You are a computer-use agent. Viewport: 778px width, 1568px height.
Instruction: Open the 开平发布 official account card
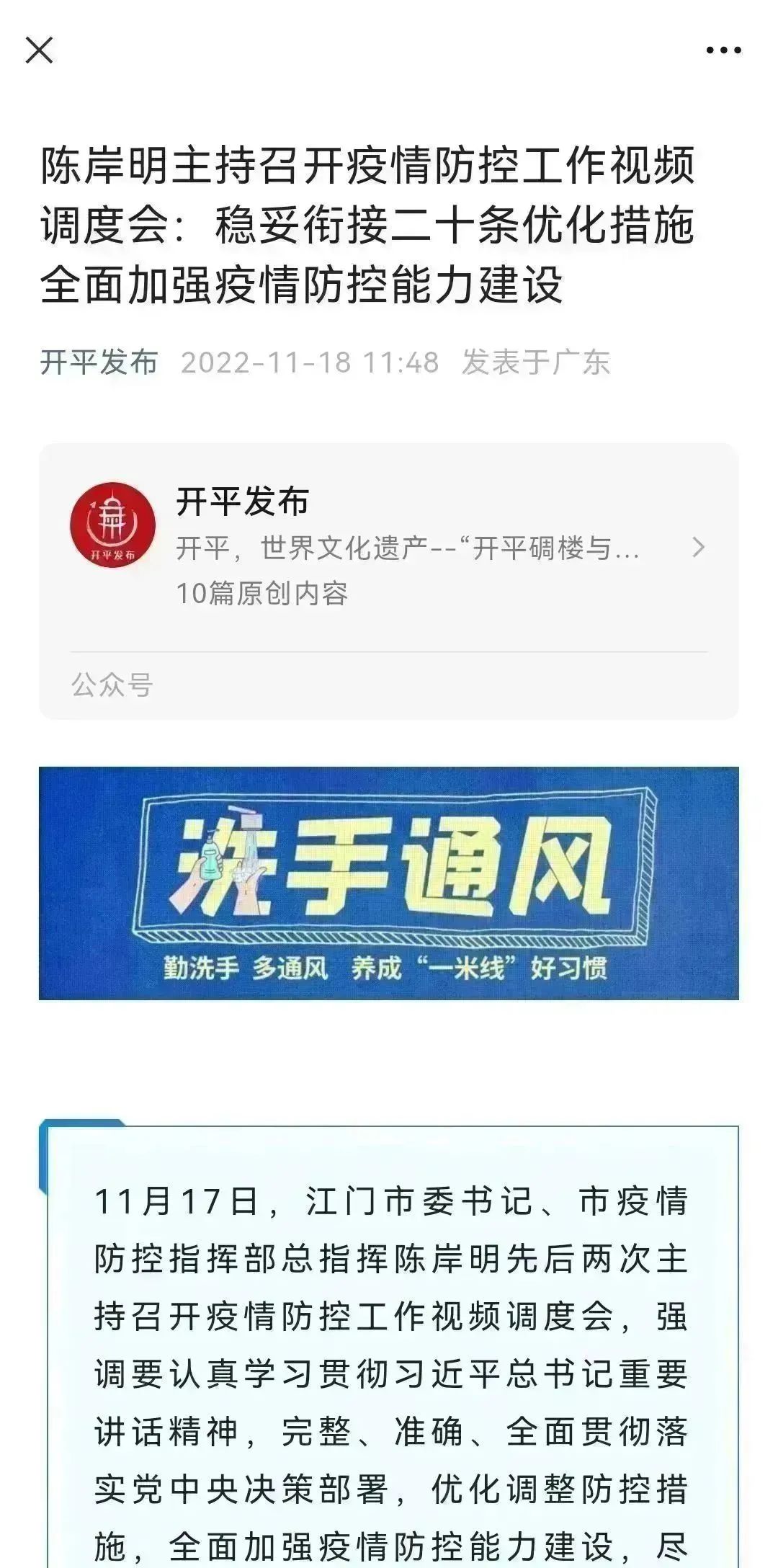pos(389,548)
